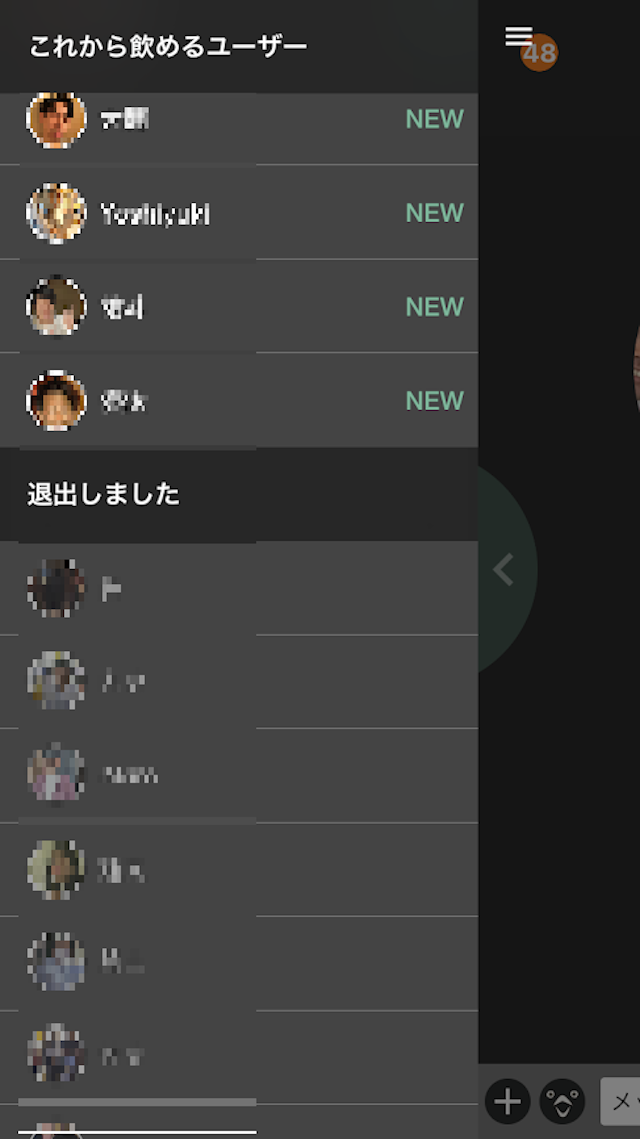
Task: Open the penguin sticker icon
Action: (x=562, y=1102)
